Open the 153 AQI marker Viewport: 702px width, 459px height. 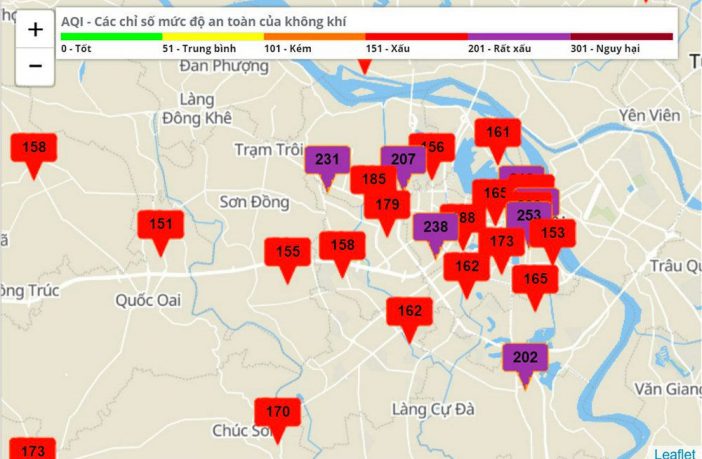click(x=553, y=233)
